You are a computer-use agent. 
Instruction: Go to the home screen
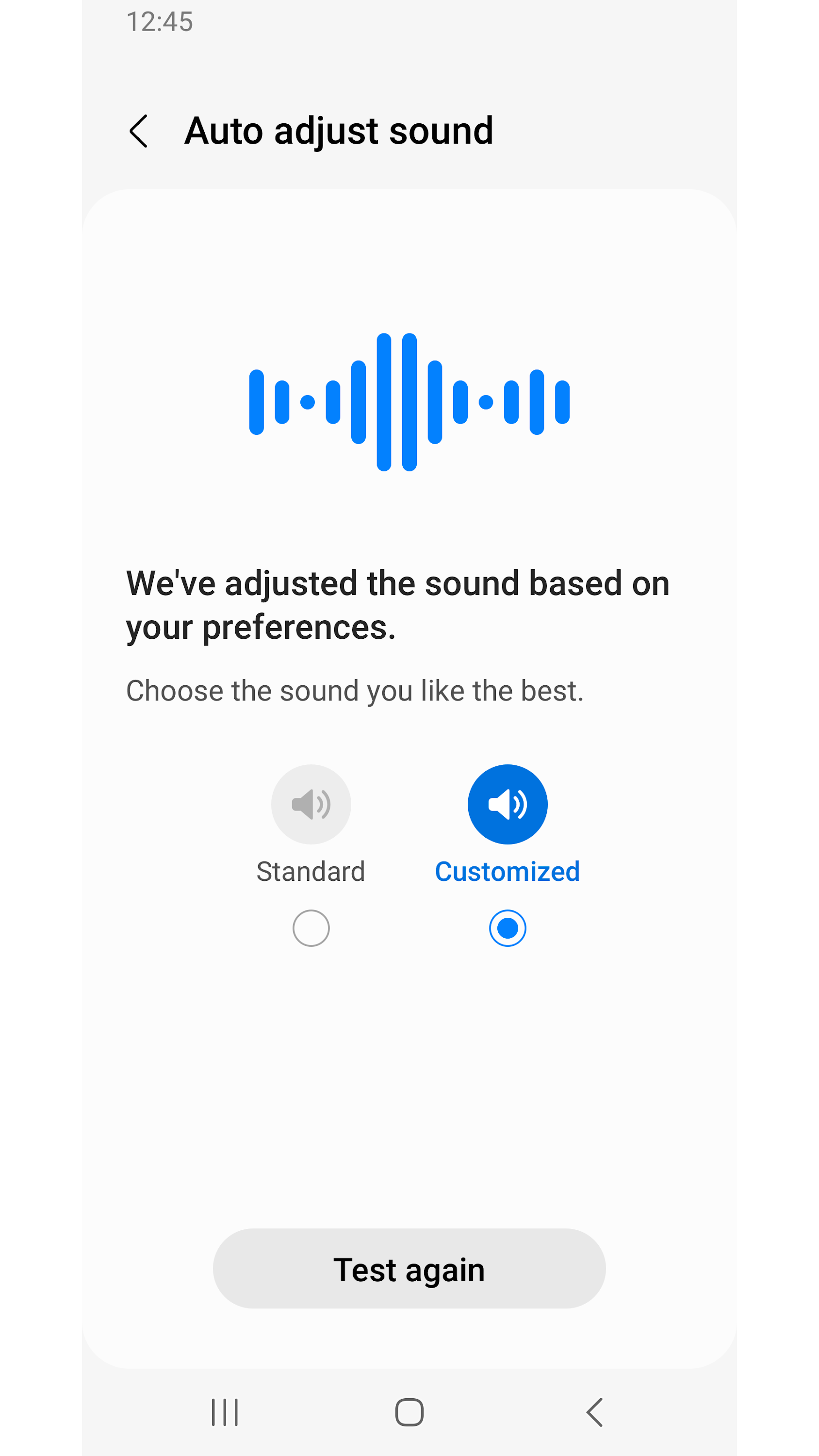point(409,1412)
